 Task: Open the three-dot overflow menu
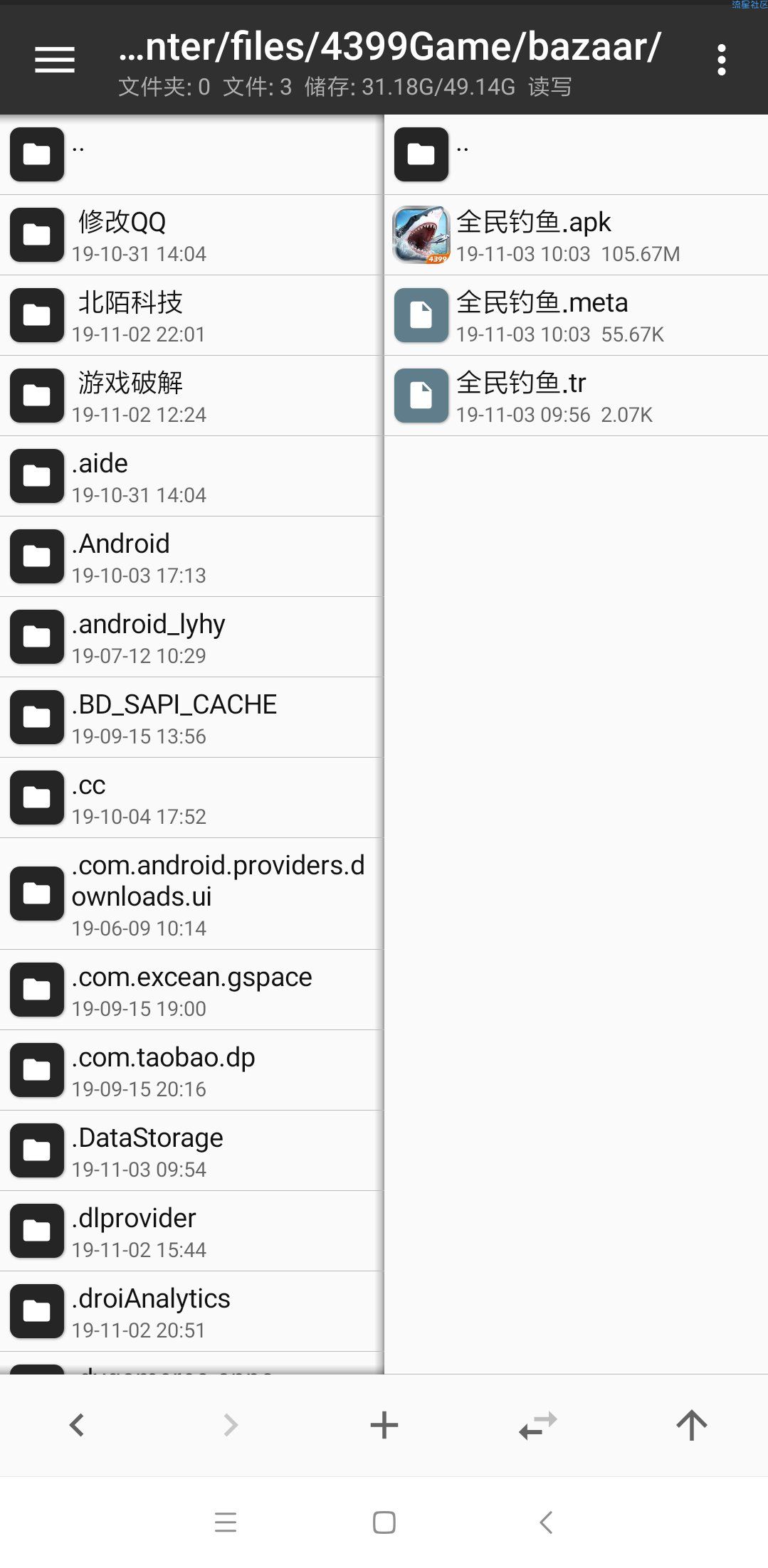pos(721,60)
